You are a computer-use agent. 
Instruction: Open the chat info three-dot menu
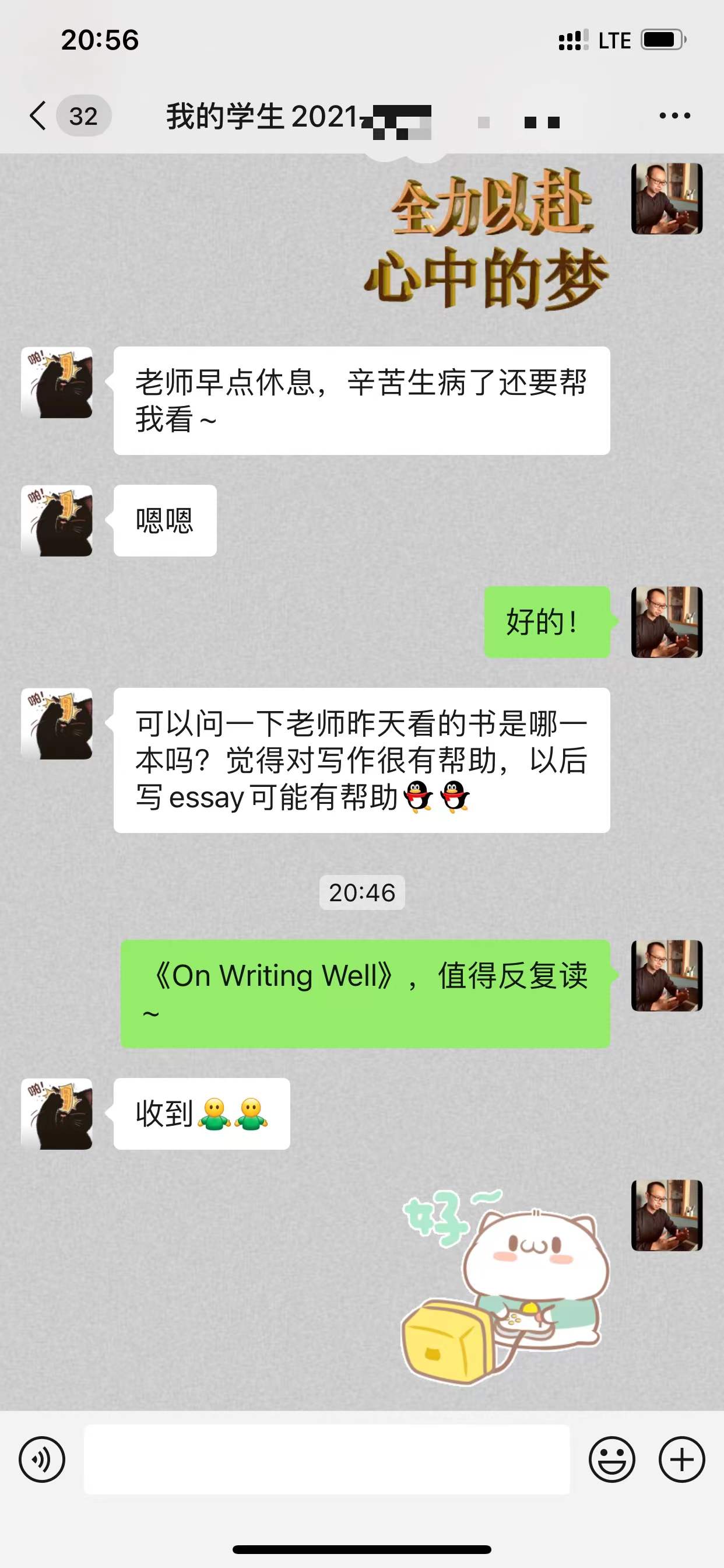(674, 116)
